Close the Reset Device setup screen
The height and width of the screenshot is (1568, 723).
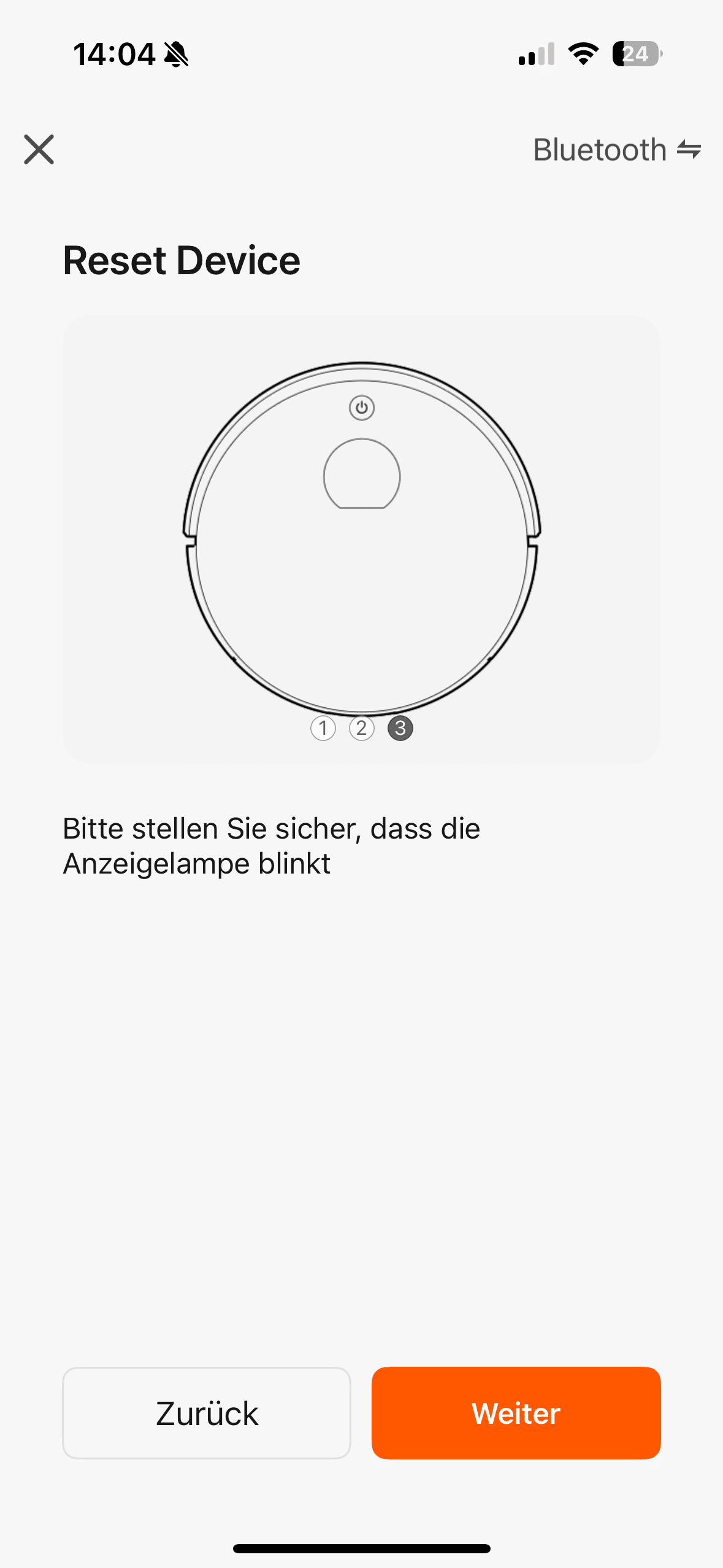coord(39,150)
